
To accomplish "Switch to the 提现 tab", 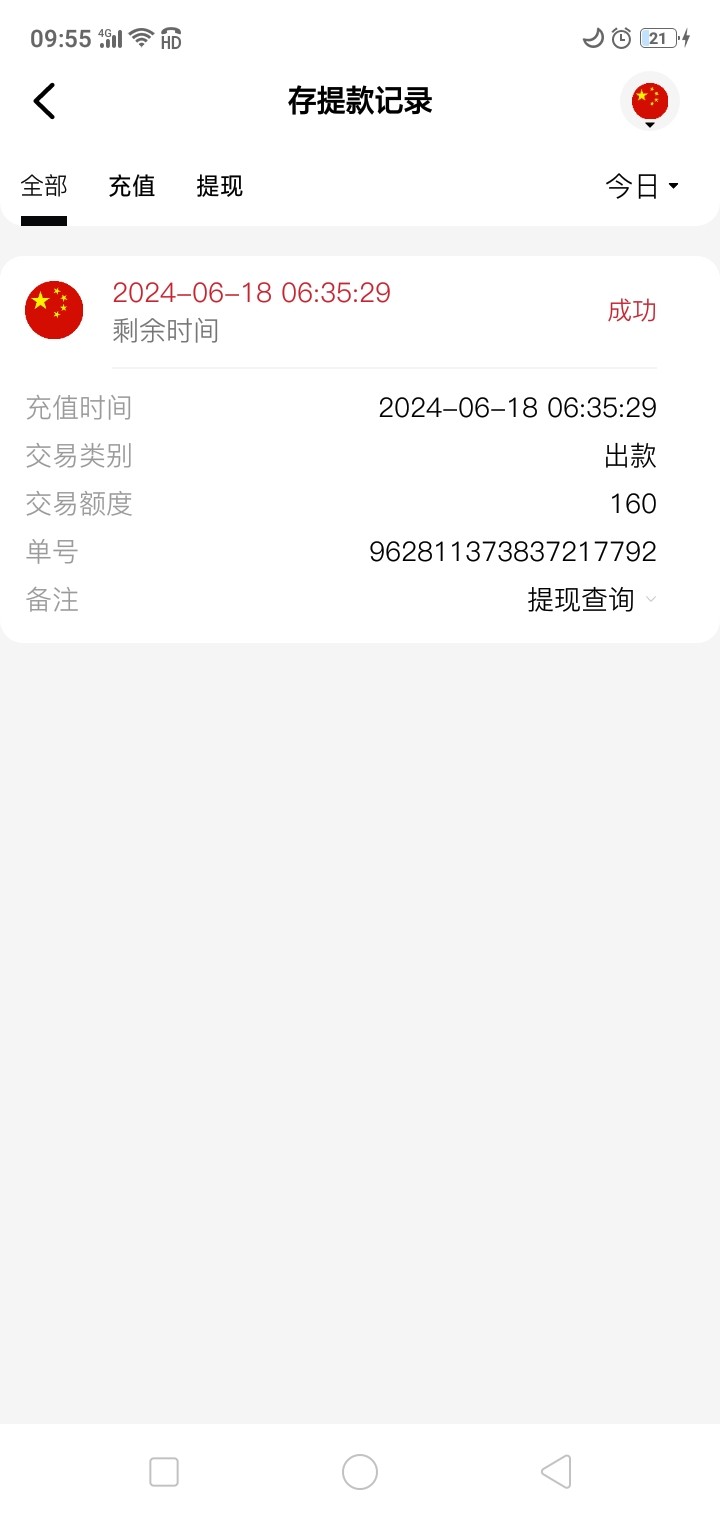I will click(x=220, y=187).
